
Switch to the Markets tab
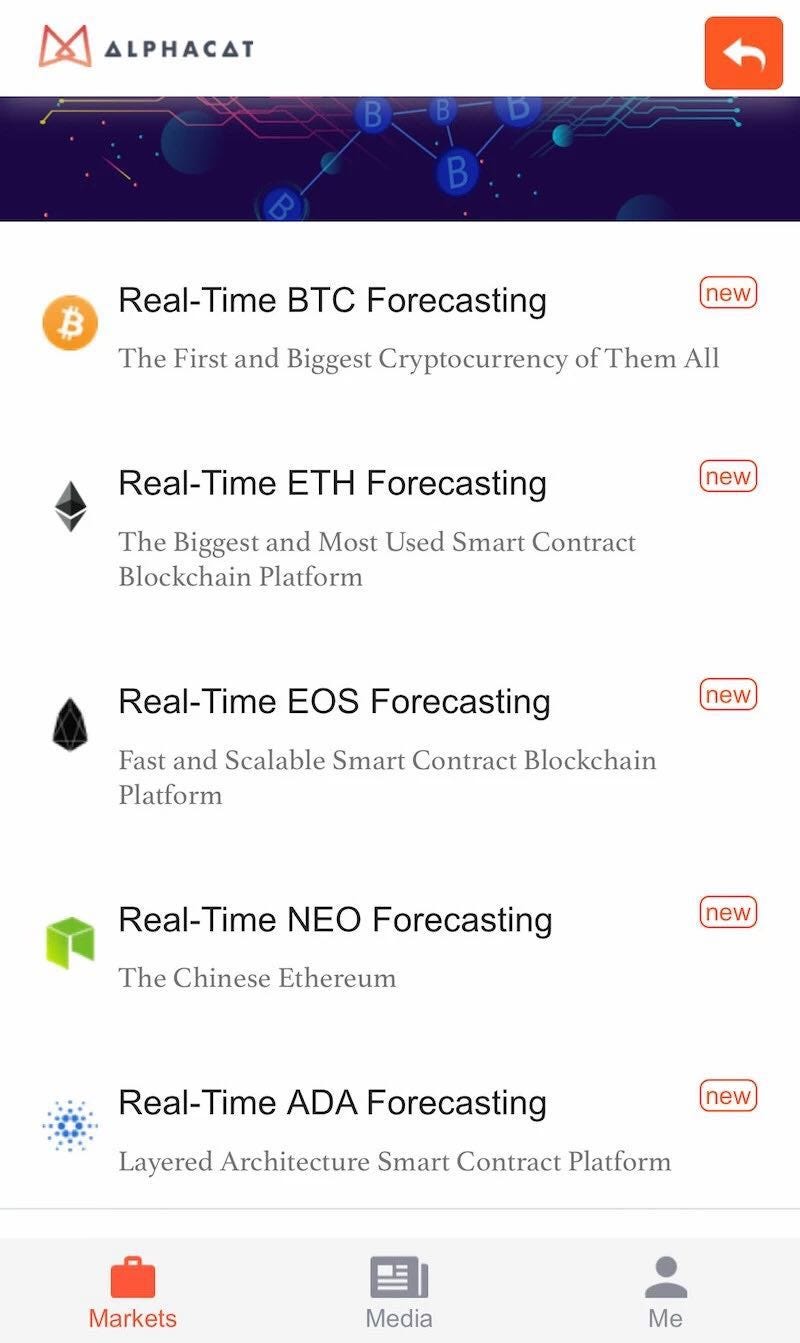click(x=132, y=1291)
